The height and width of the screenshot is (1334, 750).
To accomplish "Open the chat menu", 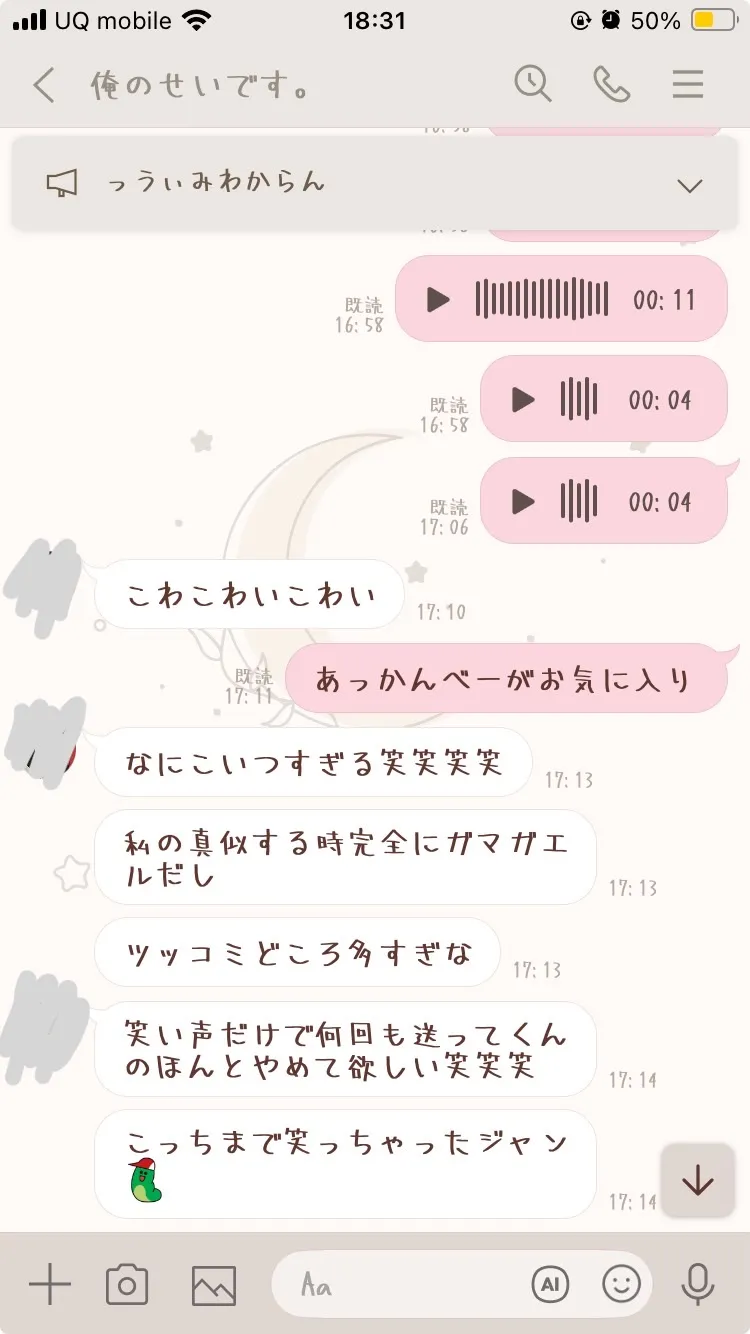I will point(688,85).
